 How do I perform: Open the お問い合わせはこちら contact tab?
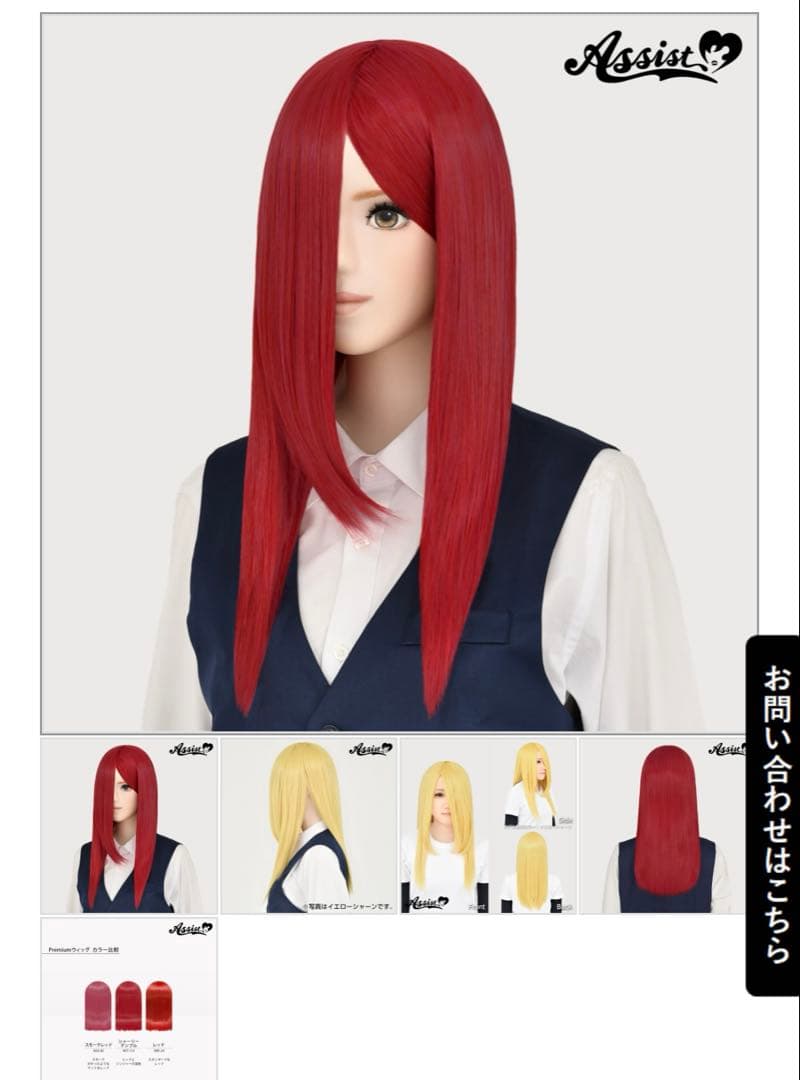pyautogui.click(x=773, y=814)
